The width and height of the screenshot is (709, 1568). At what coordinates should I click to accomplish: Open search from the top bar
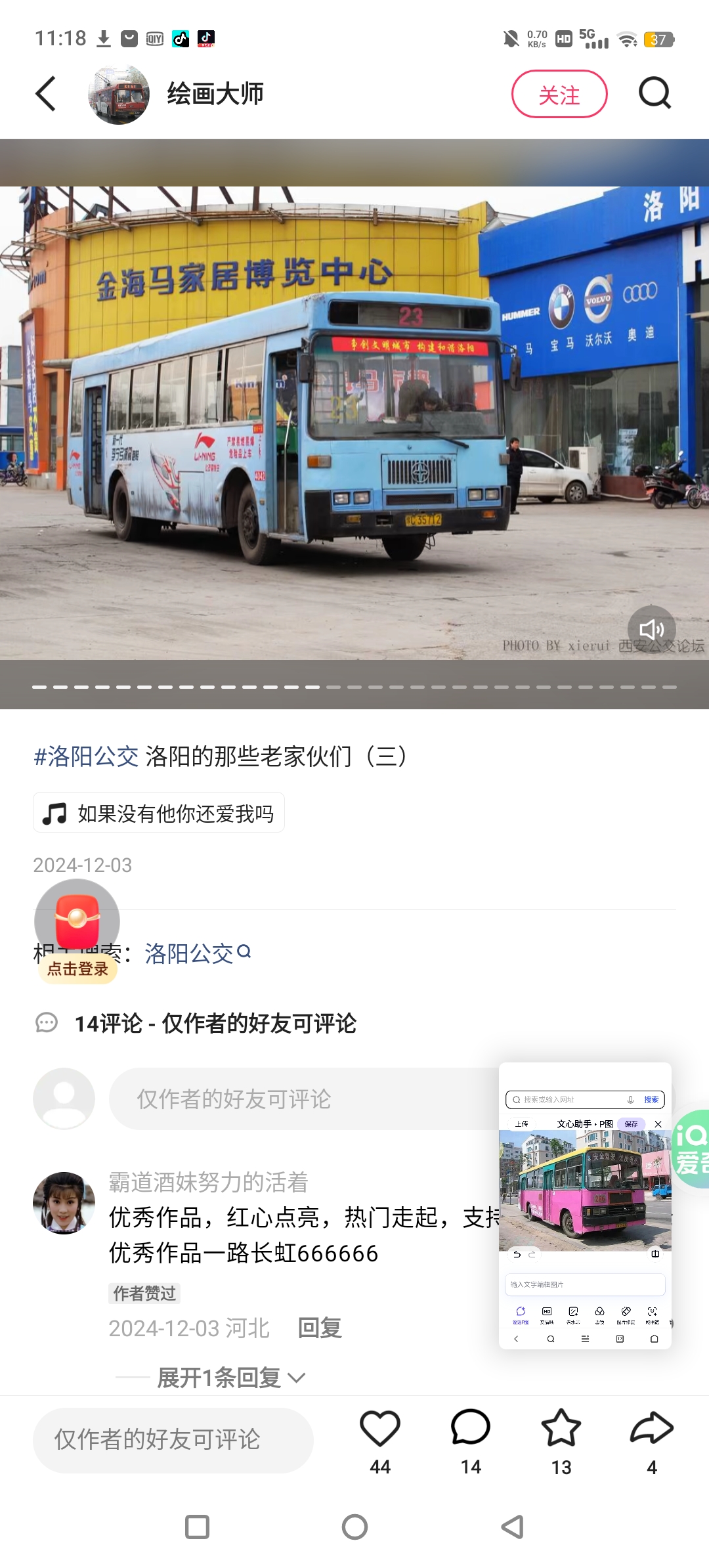(x=655, y=93)
